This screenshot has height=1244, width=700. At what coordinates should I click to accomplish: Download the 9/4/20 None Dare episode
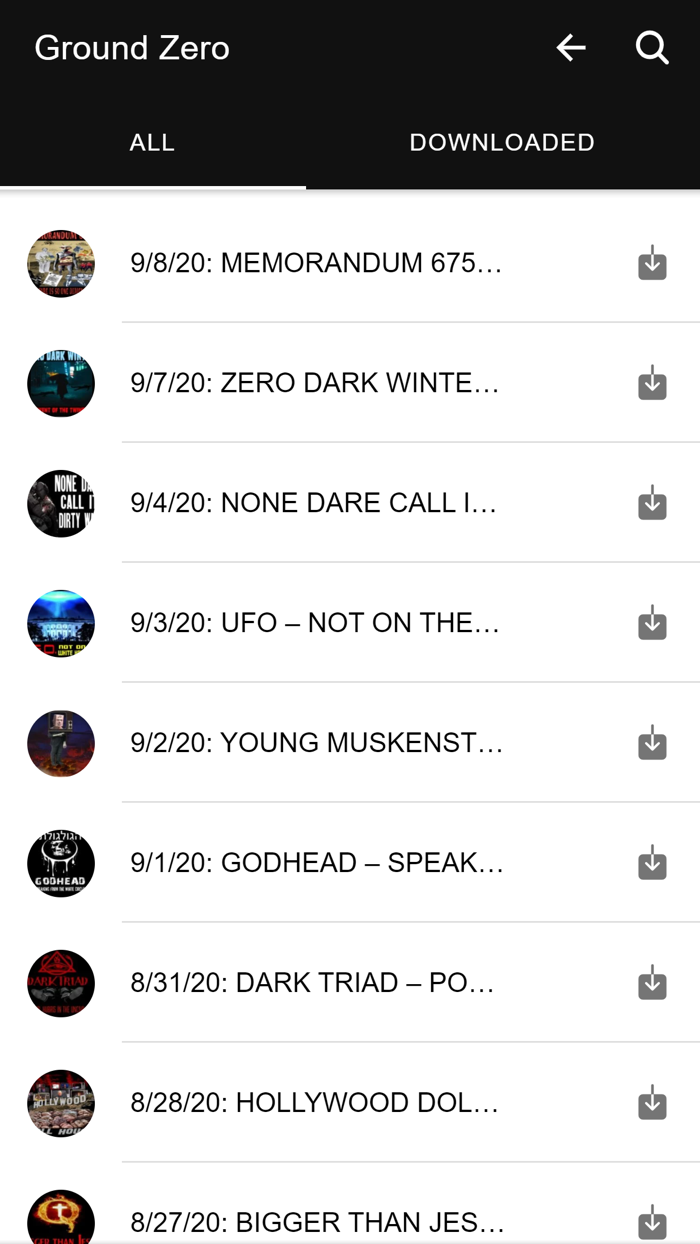[x=652, y=503]
